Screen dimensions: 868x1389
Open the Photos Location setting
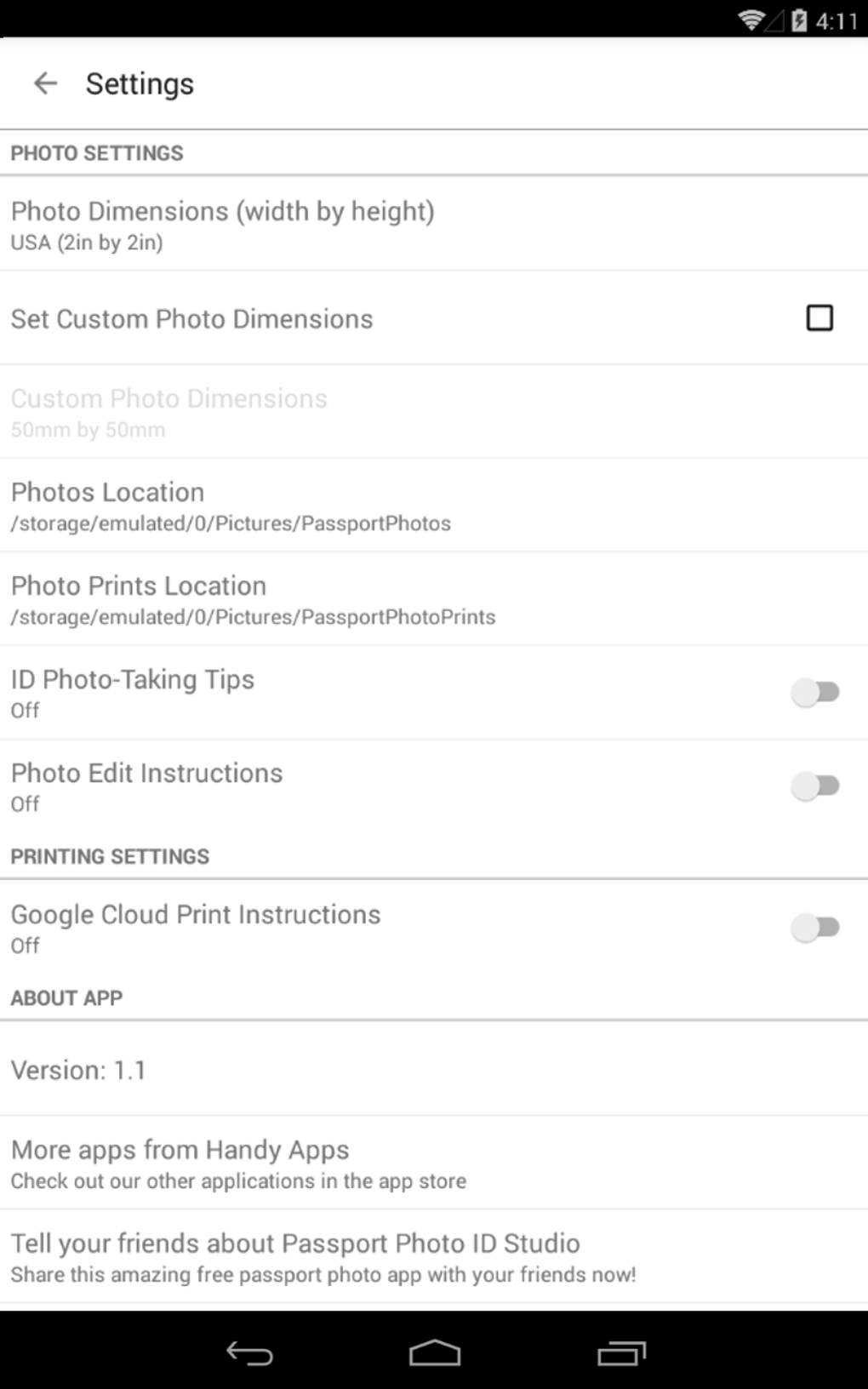pyautogui.click(x=230, y=505)
